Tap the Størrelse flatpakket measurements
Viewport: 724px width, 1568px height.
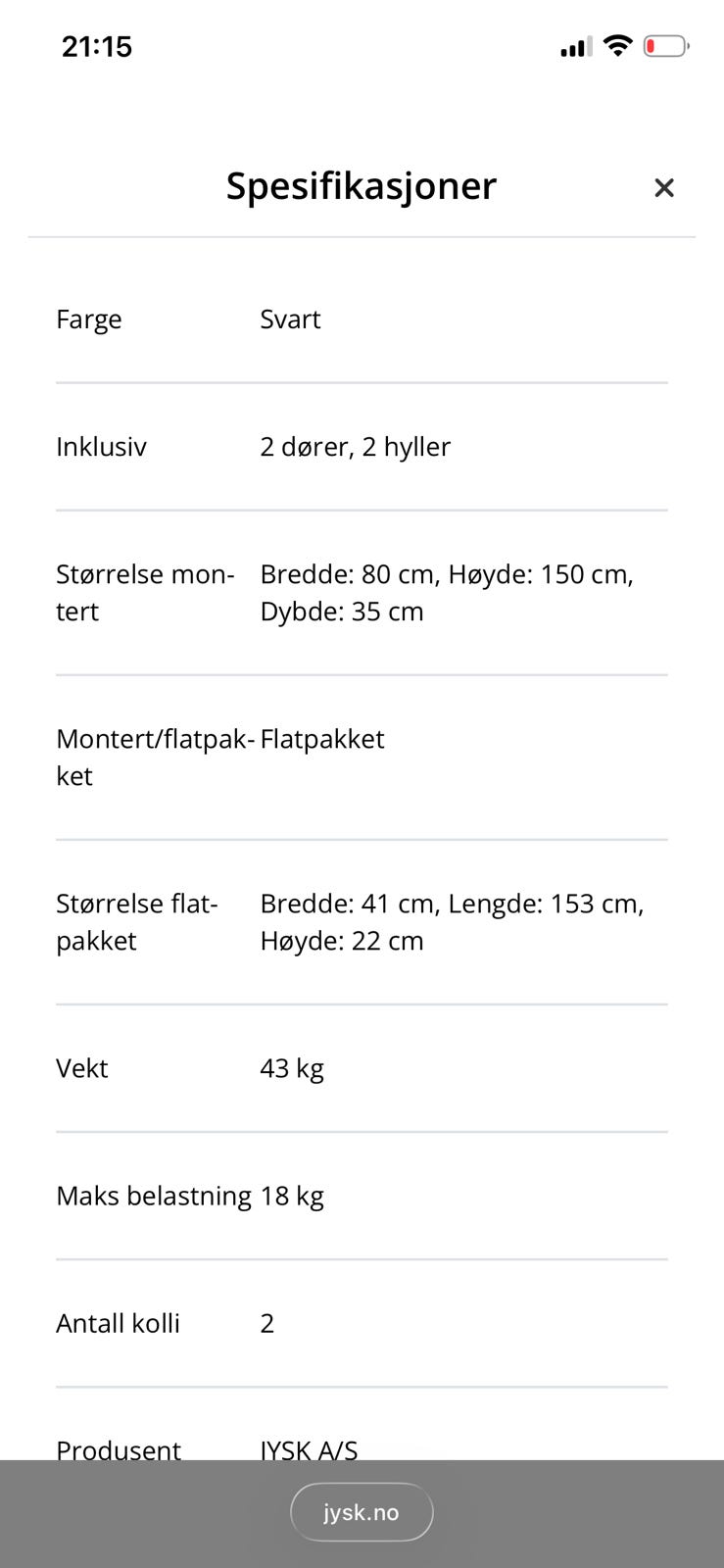[x=452, y=921]
